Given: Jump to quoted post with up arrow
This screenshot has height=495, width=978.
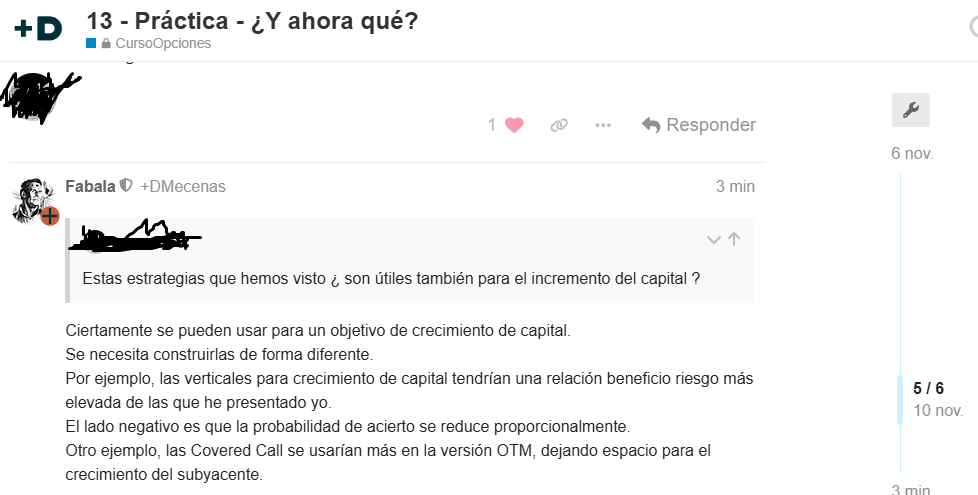Looking at the screenshot, I should (734, 239).
